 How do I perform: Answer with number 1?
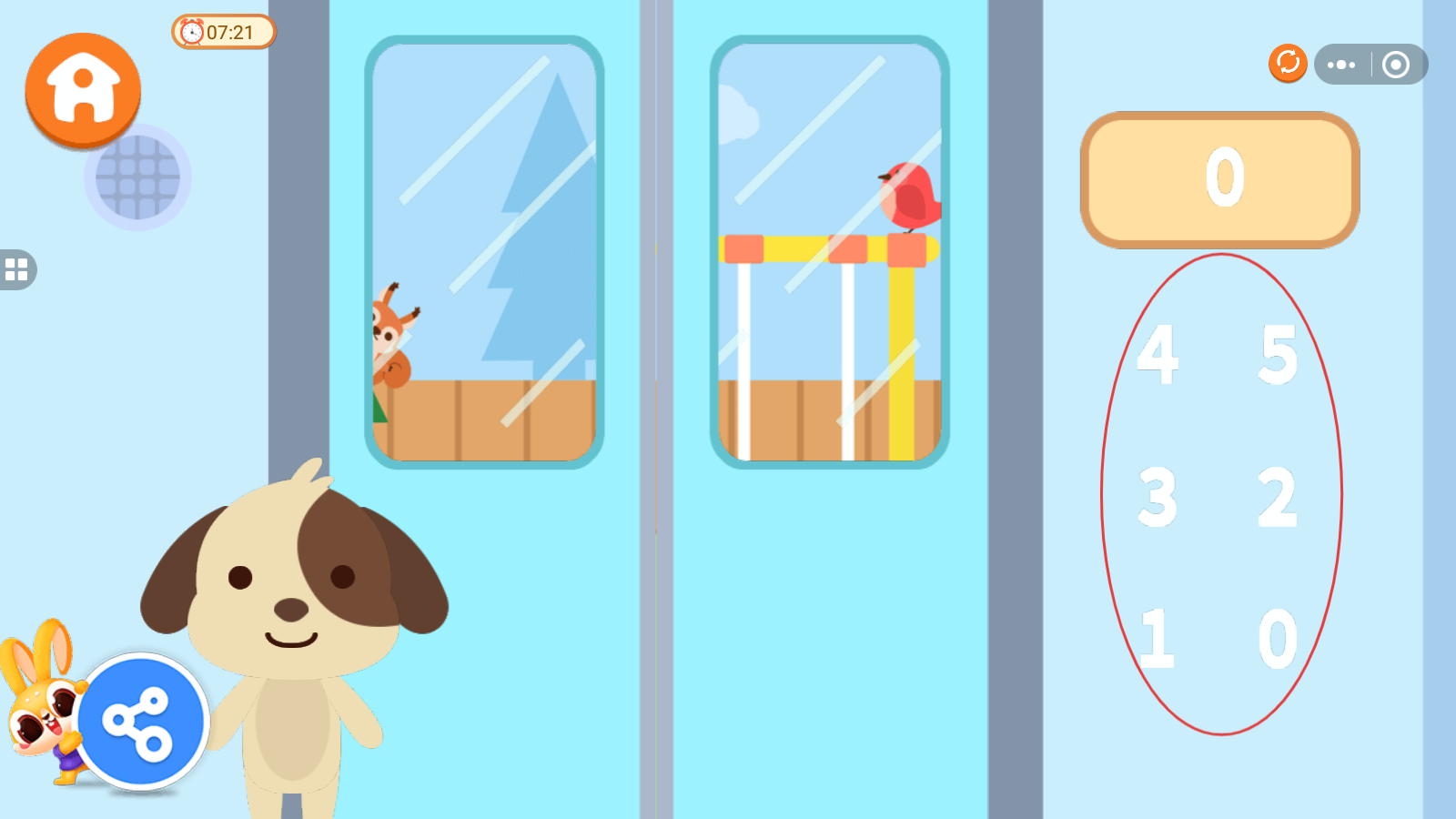[1158, 639]
